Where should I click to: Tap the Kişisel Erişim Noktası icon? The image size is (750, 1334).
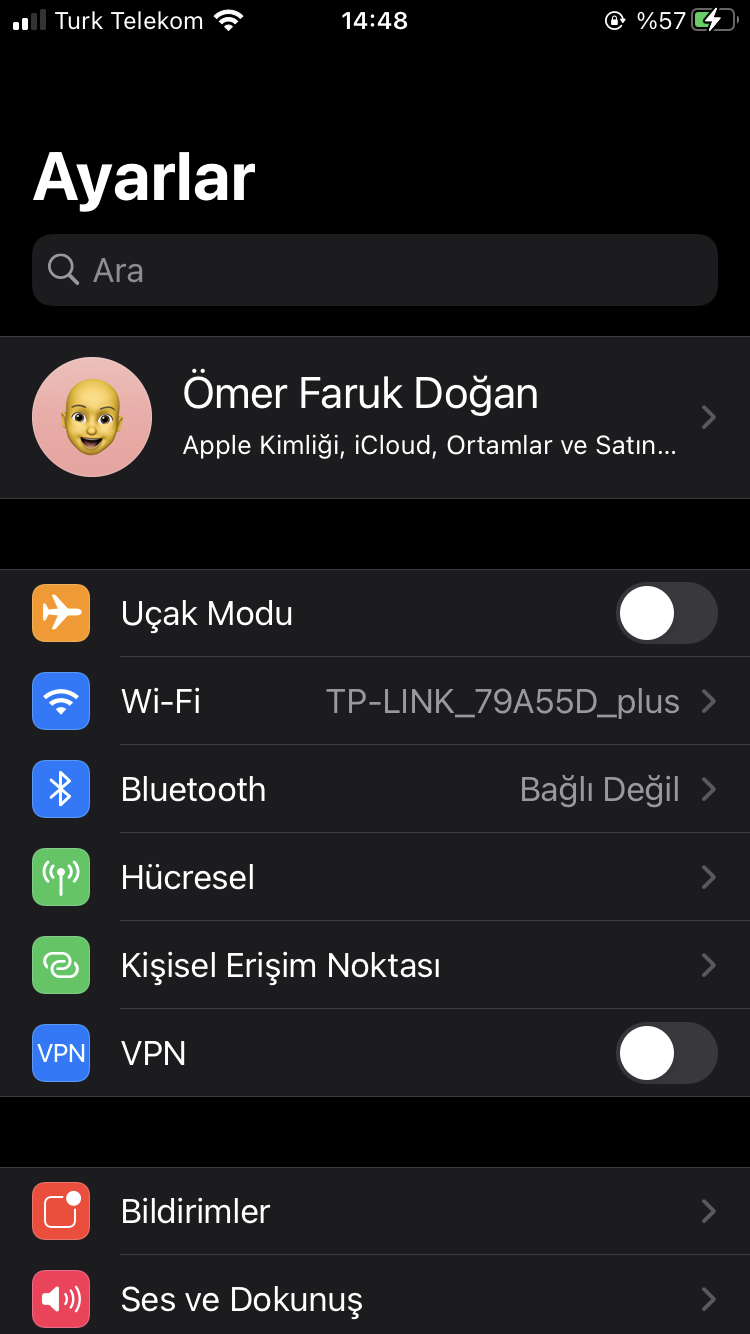pyautogui.click(x=62, y=965)
